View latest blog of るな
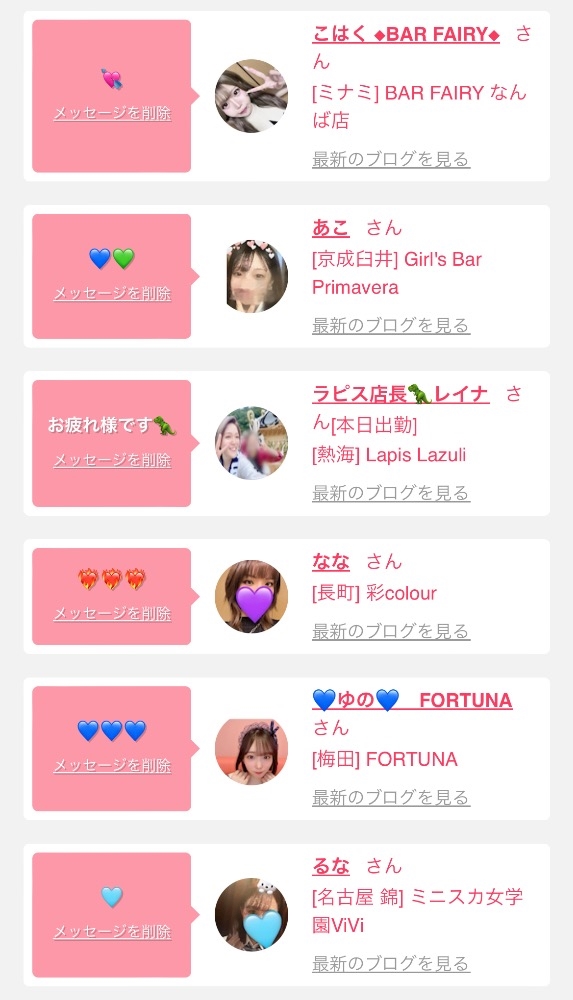Screen dimensions: 573x1000 pos(391,964)
